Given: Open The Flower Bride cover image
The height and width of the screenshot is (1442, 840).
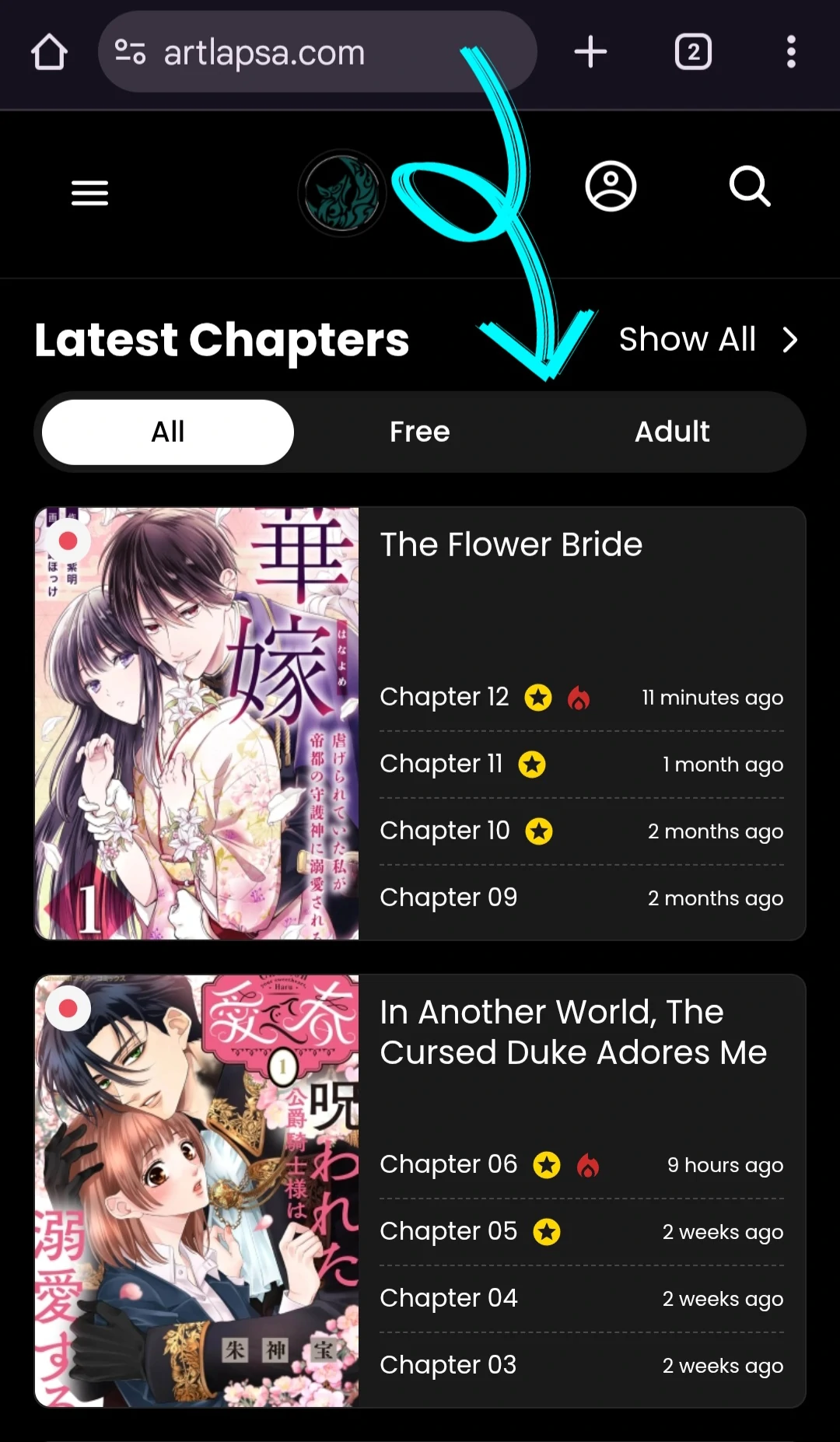Looking at the screenshot, I should click(x=197, y=723).
